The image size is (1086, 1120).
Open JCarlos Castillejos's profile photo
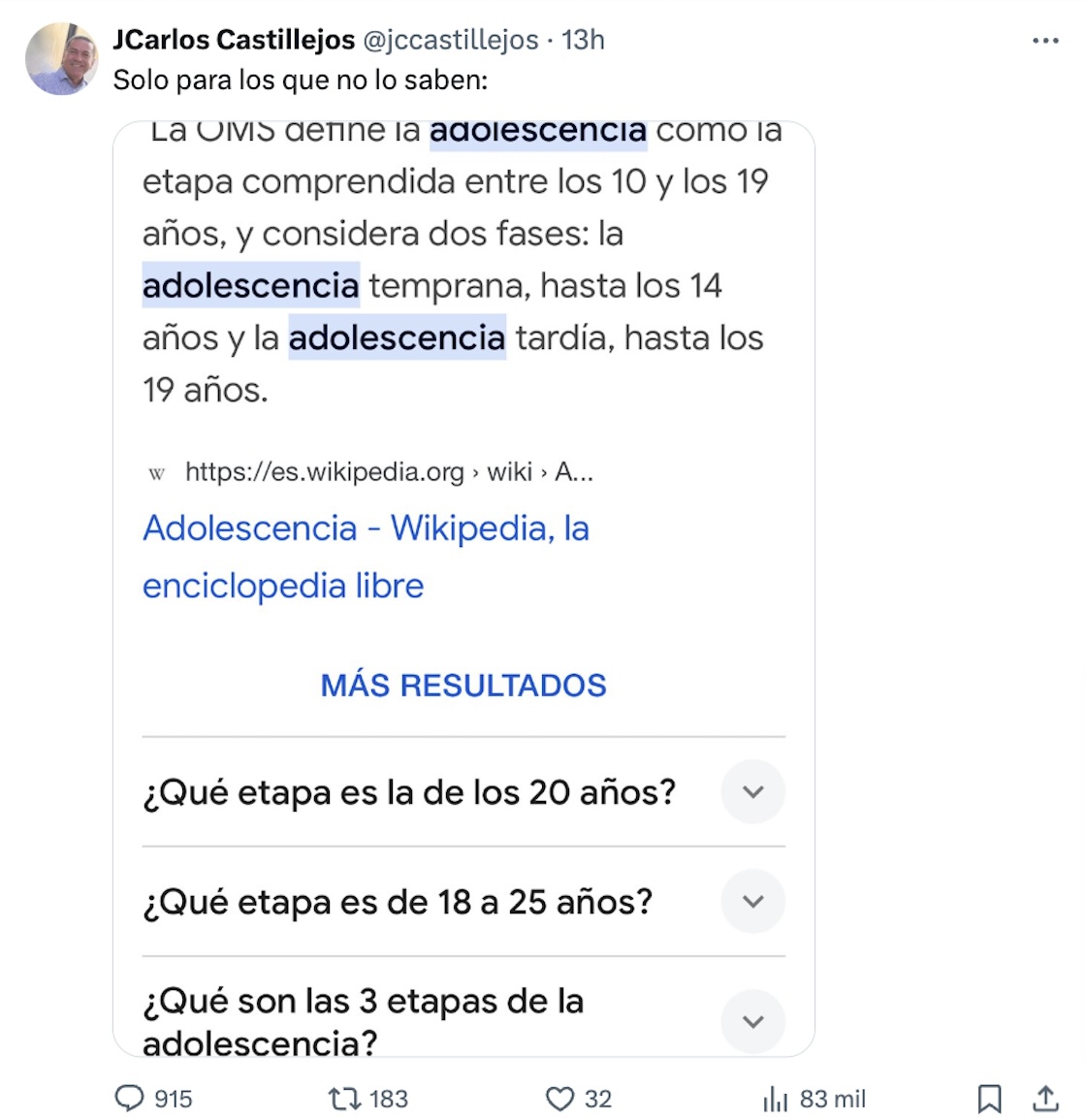(x=62, y=58)
